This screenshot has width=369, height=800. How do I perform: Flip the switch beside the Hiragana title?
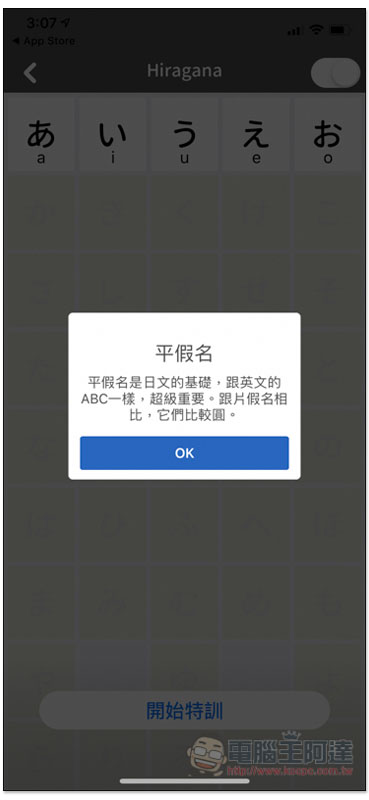coord(335,72)
